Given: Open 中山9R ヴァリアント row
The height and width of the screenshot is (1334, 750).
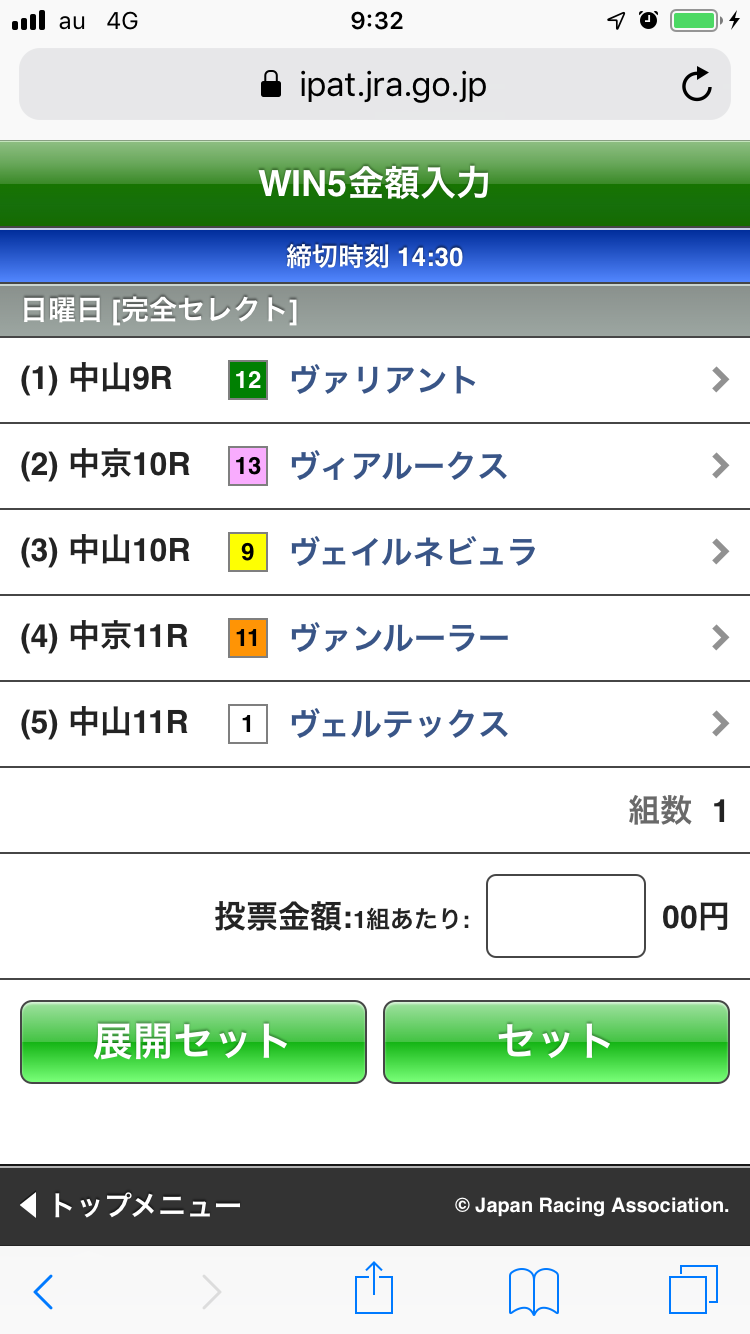Looking at the screenshot, I should click(x=375, y=380).
